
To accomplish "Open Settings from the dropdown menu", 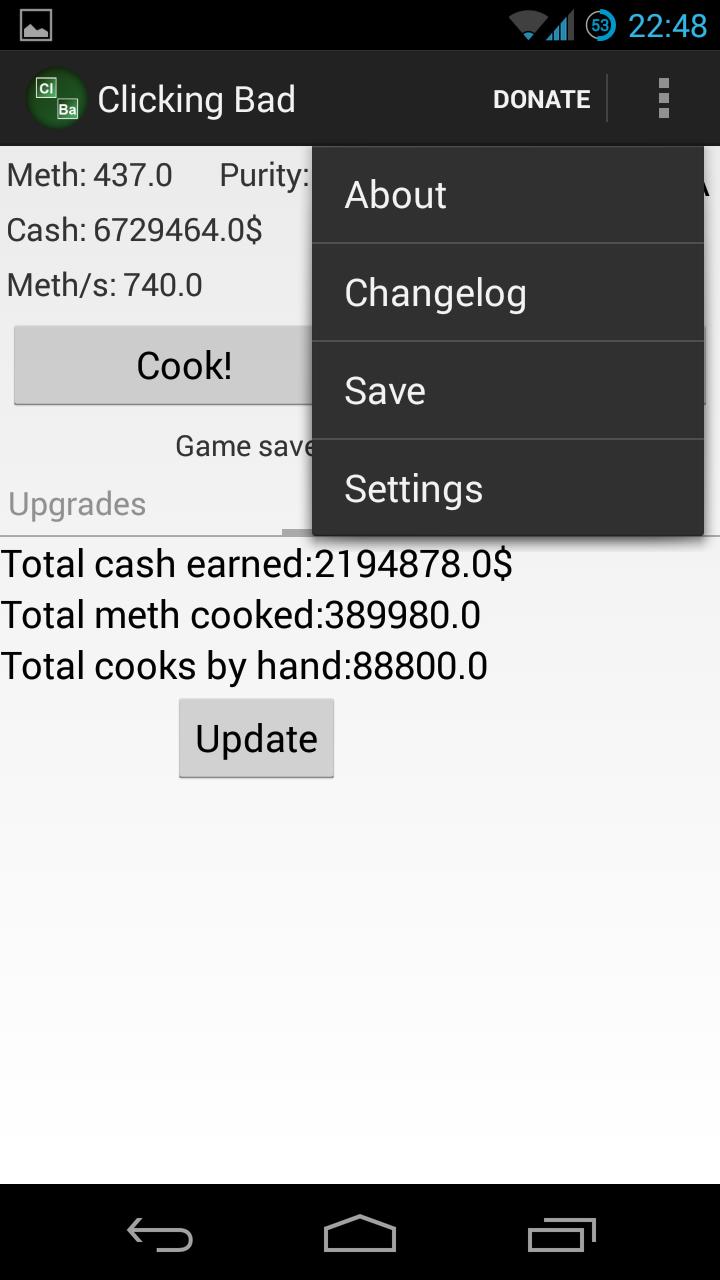I will [507, 489].
